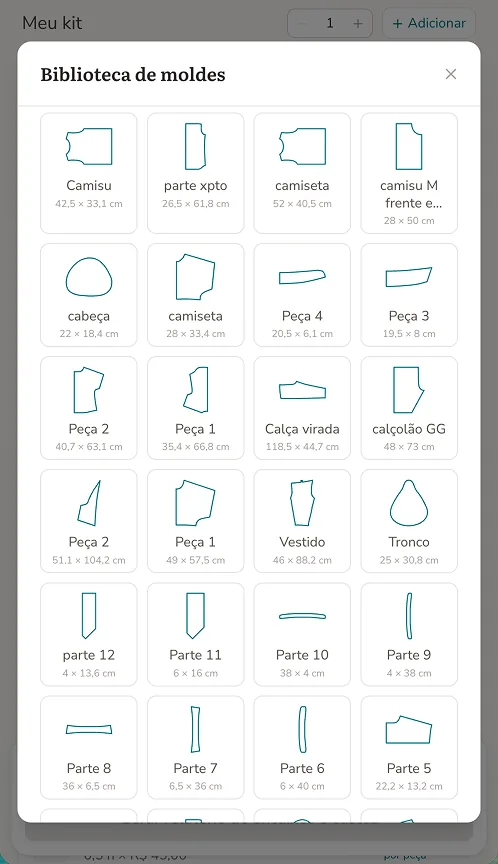
Task: Select the Camisu mold 42,5 × 33,1 cm
Action: pos(89,173)
